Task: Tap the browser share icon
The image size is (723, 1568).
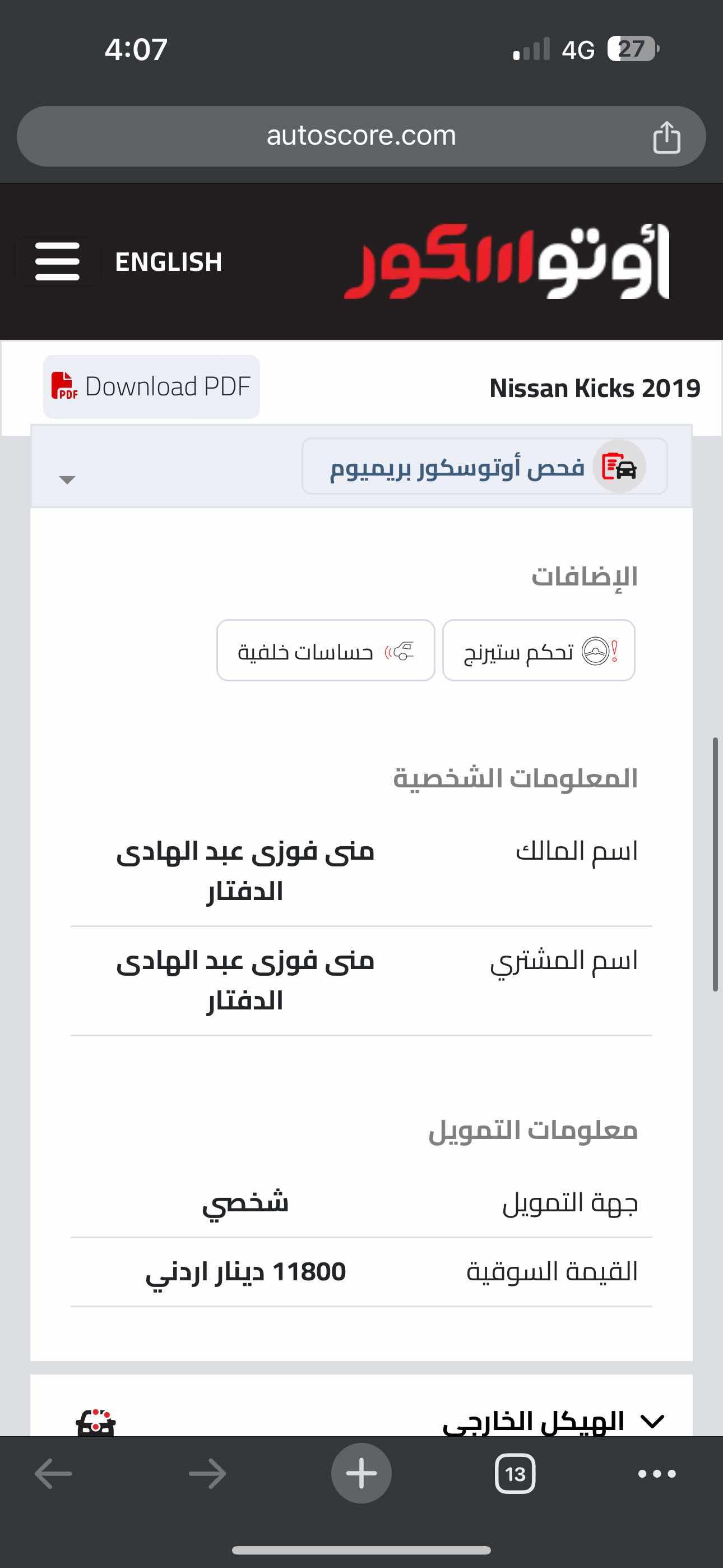Action: click(666, 137)
